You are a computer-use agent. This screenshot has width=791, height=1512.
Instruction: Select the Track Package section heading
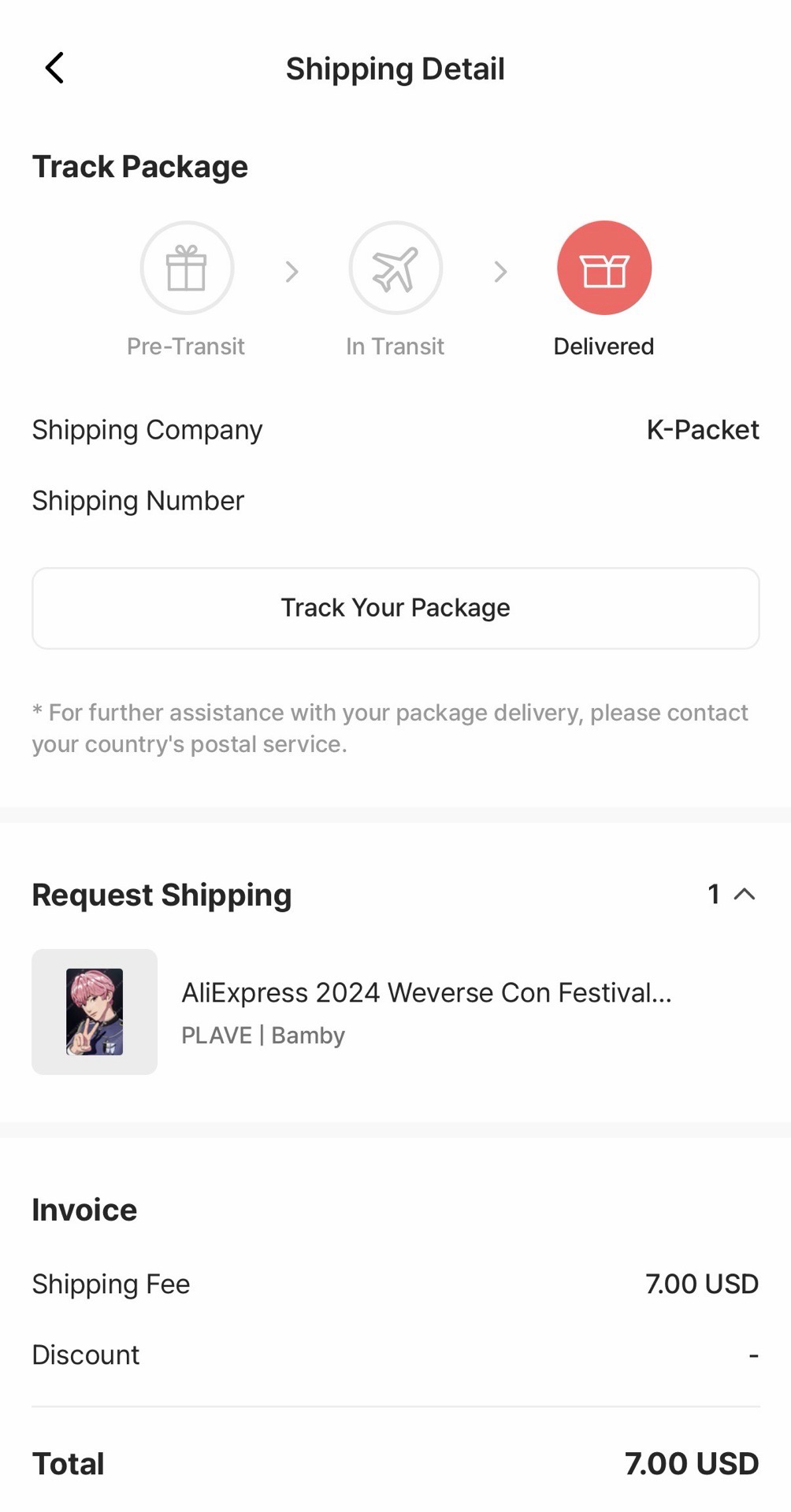(140, 166)
